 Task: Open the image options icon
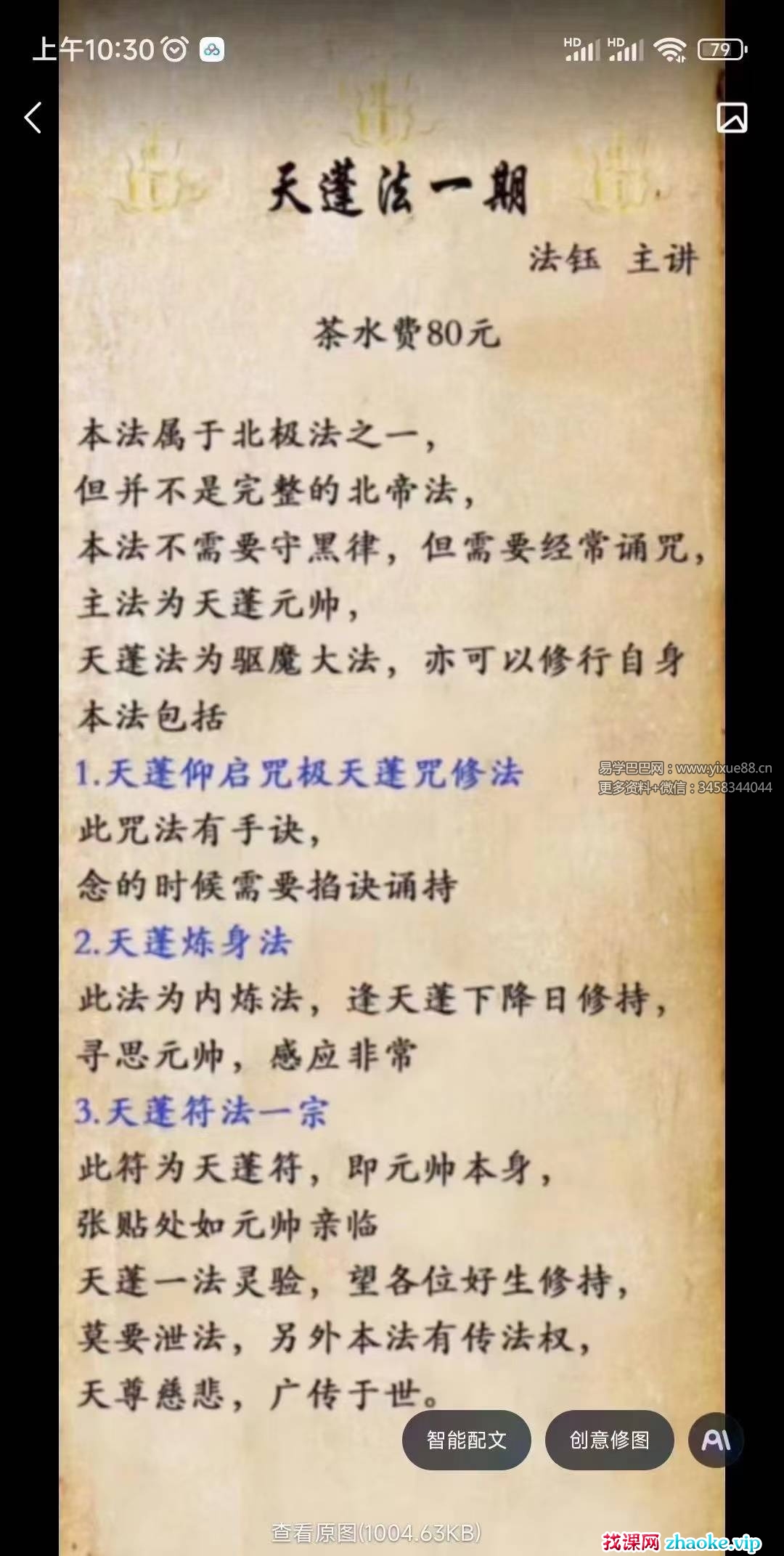[x=732, y=118]
